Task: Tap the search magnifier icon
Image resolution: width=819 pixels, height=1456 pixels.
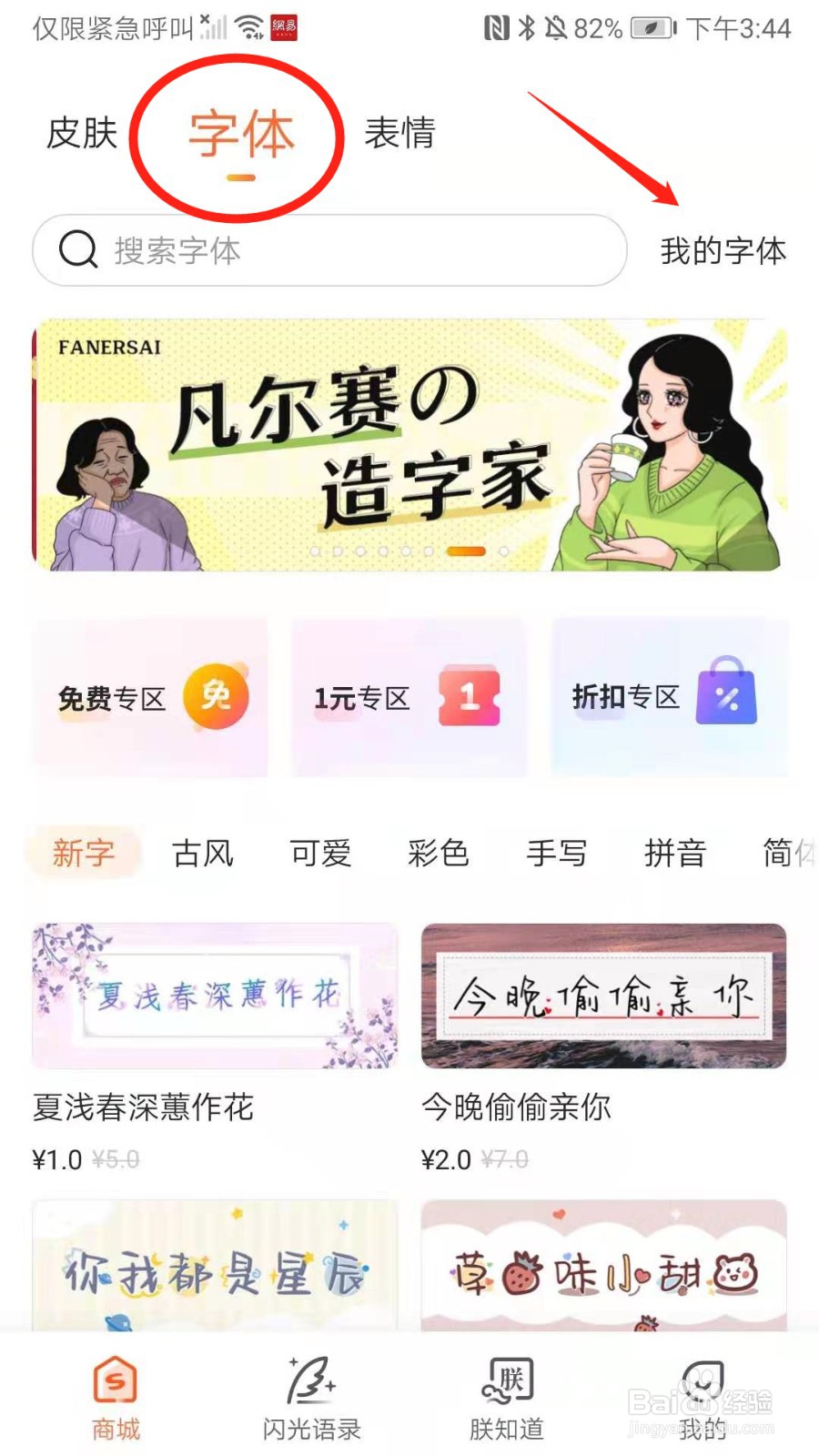Action: 78,249
